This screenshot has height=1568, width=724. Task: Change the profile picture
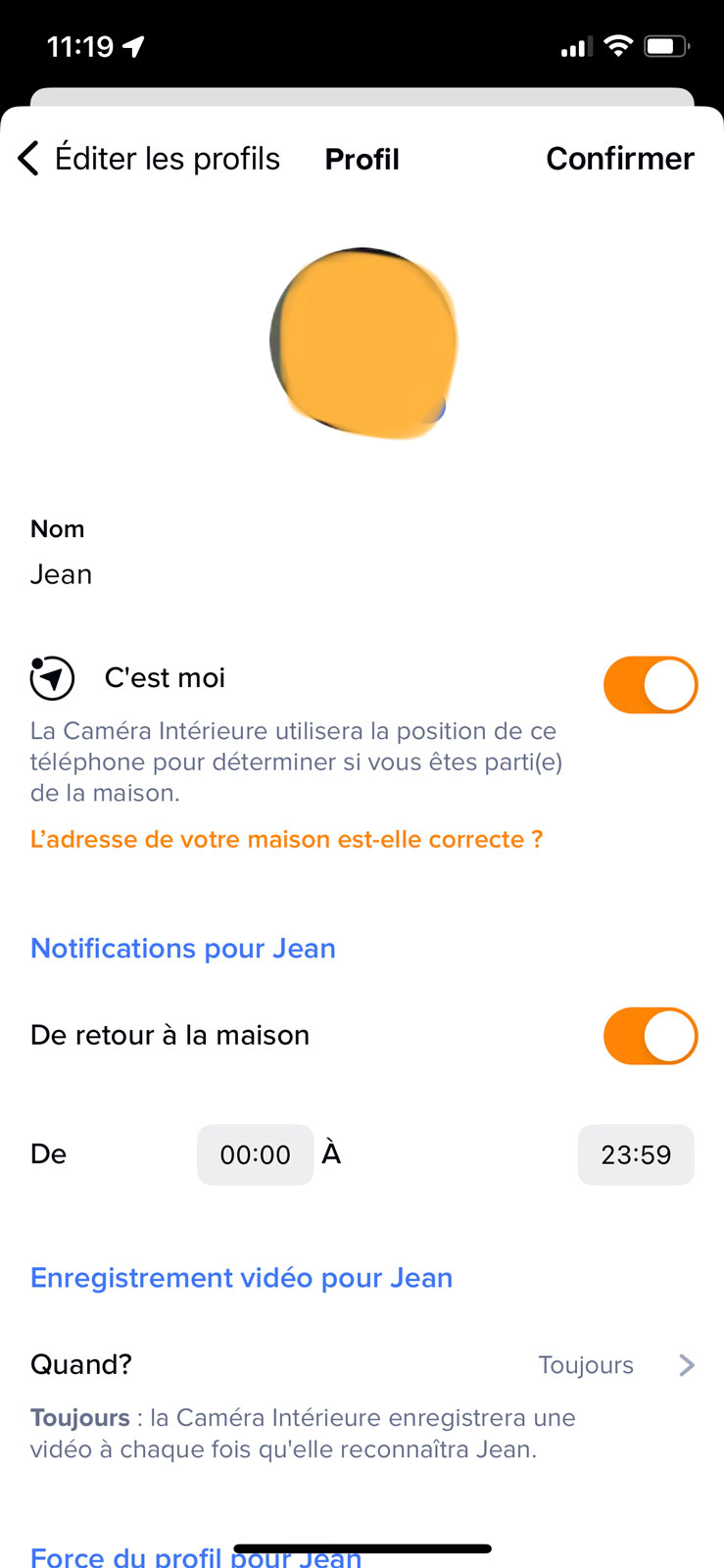(363, 342)
